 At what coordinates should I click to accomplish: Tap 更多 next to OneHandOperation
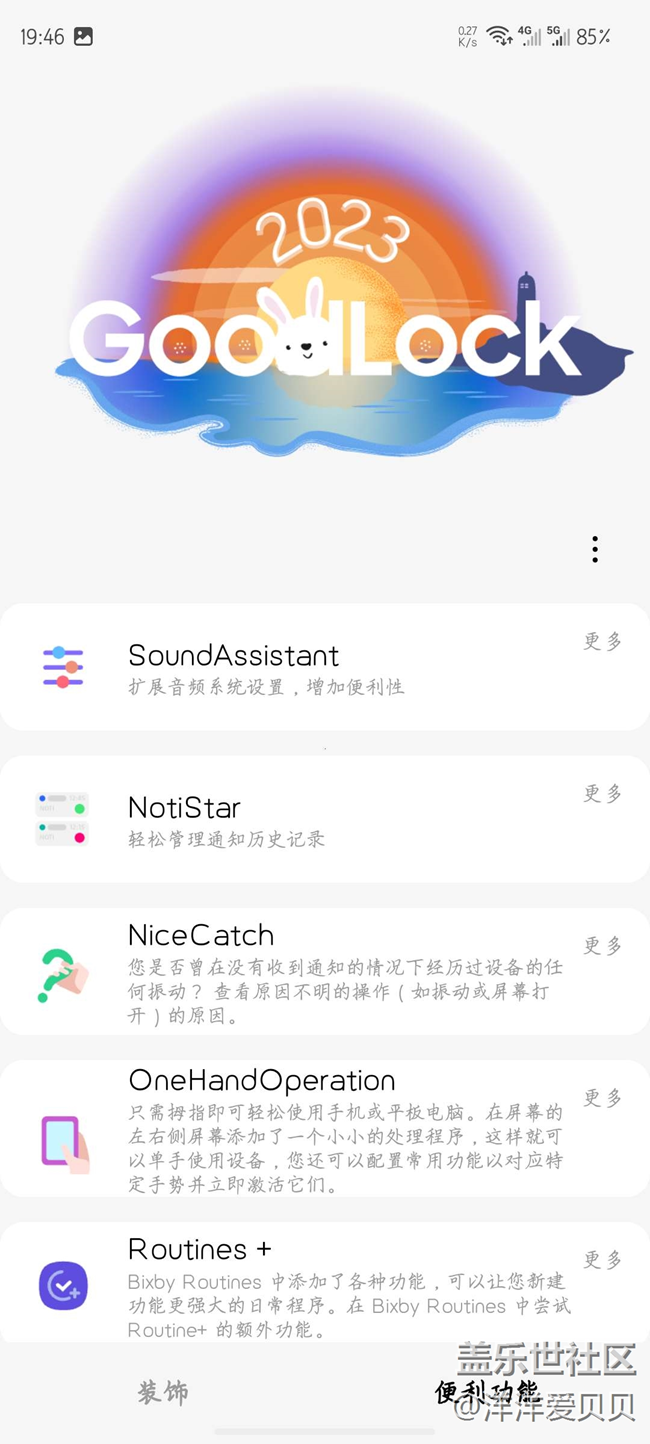[602, 1098]
